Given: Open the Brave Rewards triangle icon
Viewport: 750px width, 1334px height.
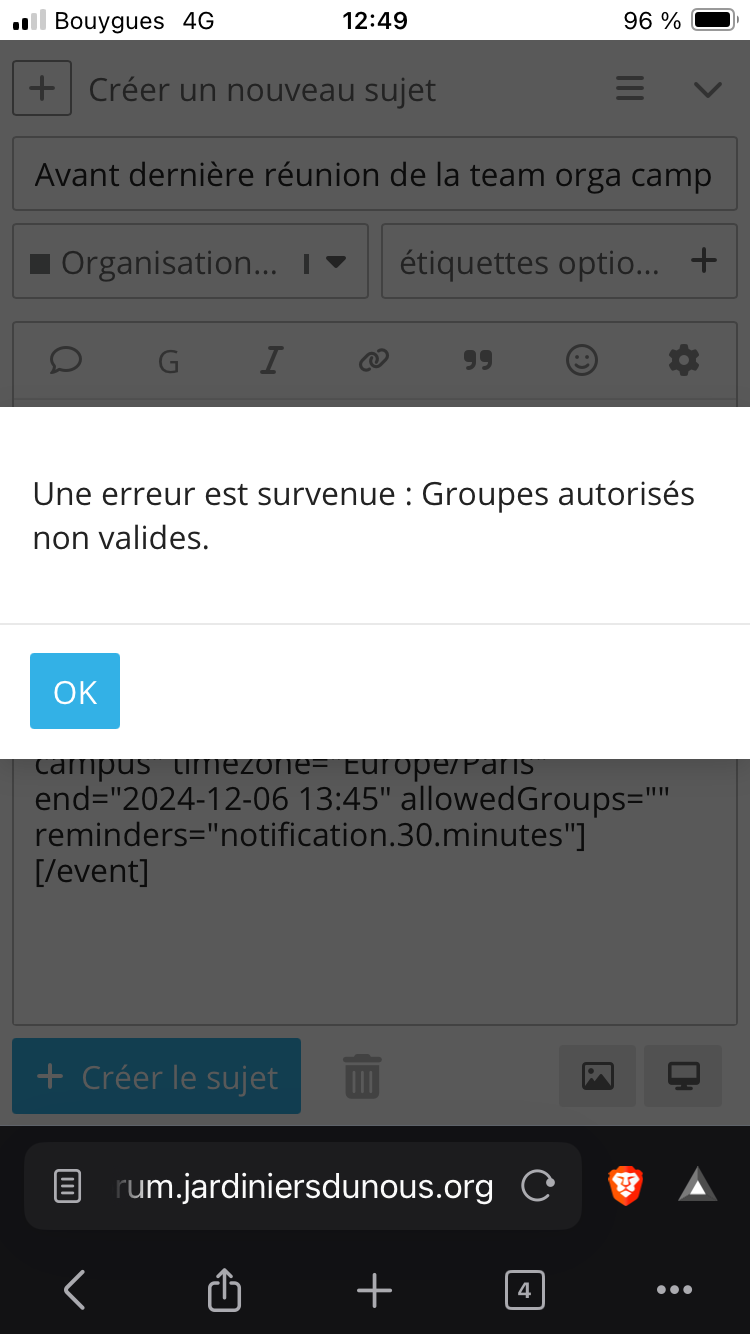Looking at the screenshot, I should (697, 1187).
